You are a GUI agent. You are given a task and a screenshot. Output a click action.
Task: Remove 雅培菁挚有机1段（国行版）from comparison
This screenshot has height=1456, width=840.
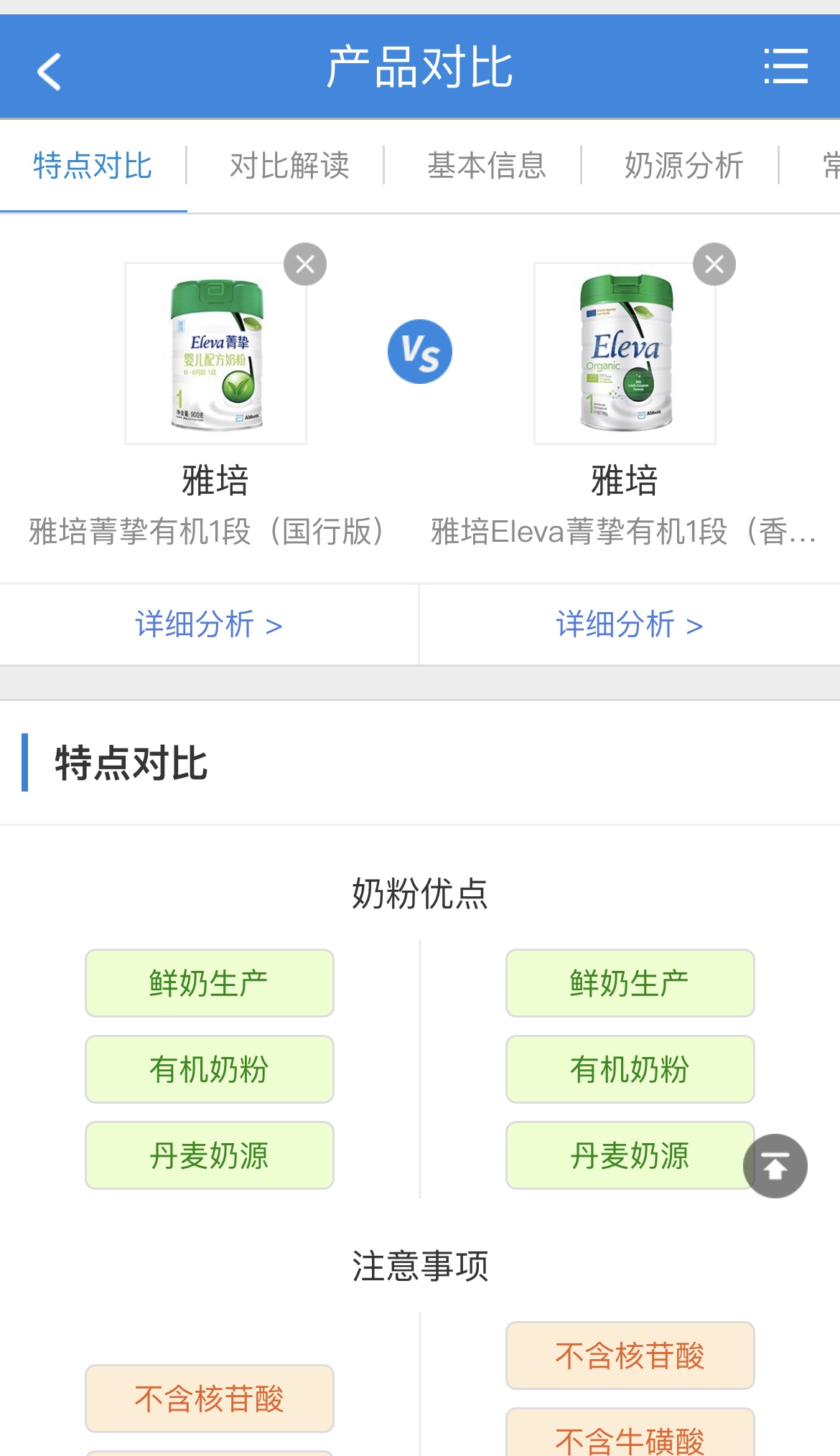click(x=305, y=265)
